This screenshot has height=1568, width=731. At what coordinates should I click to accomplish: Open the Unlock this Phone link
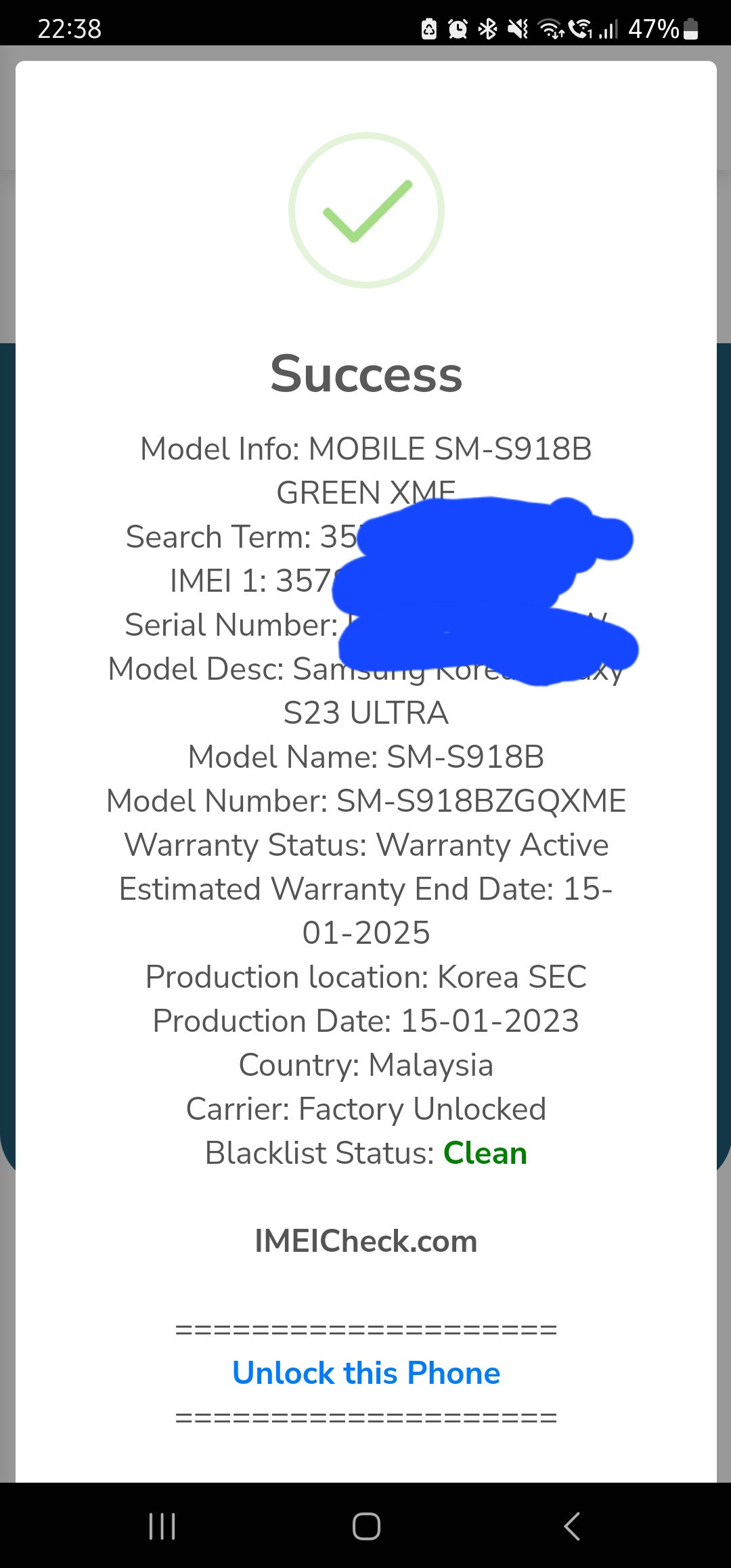pyautogui.click(x=366, y=1373)
